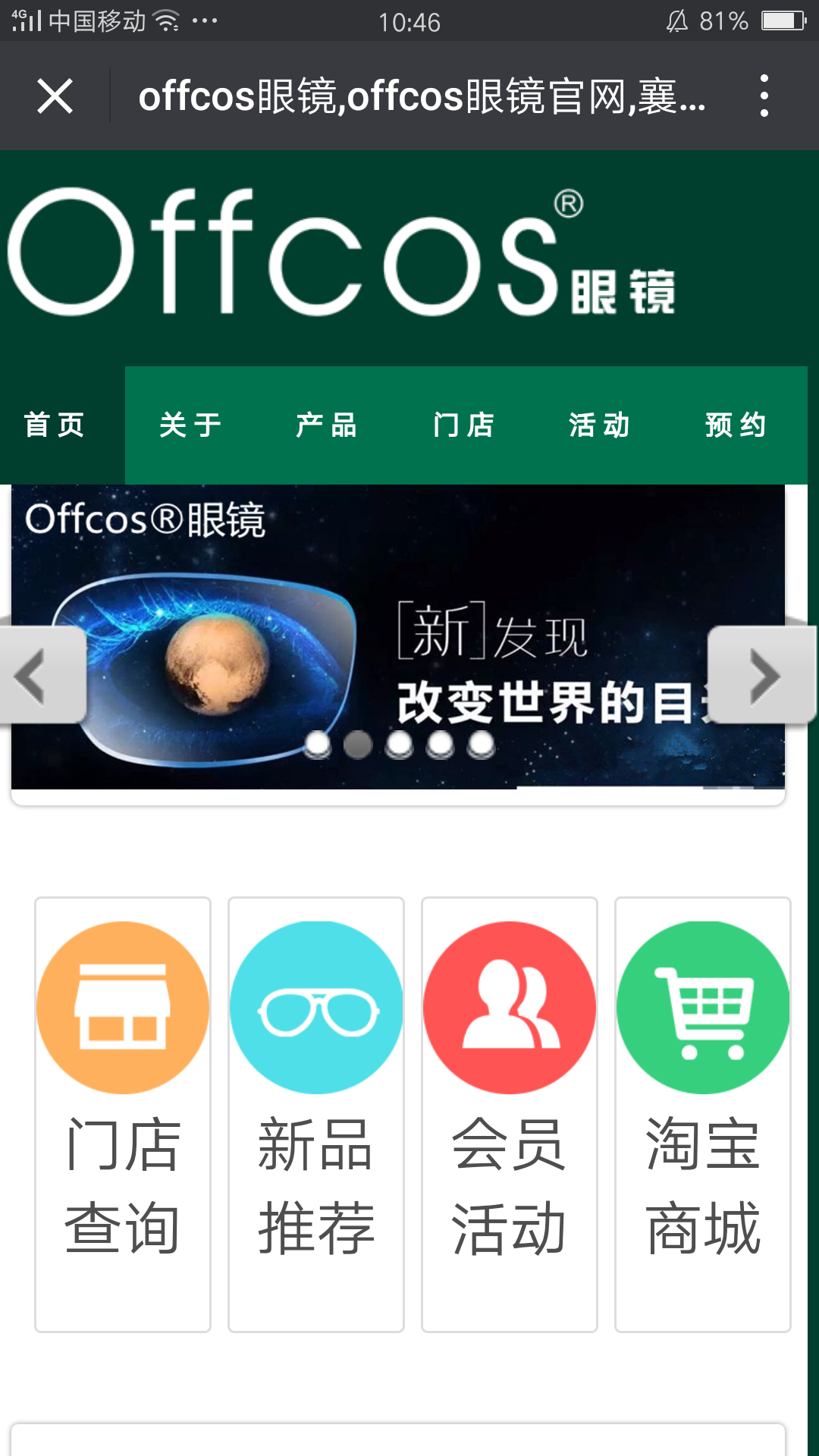
Task: Open the 预约 appointment tab
Action: (x=736, y=425)
